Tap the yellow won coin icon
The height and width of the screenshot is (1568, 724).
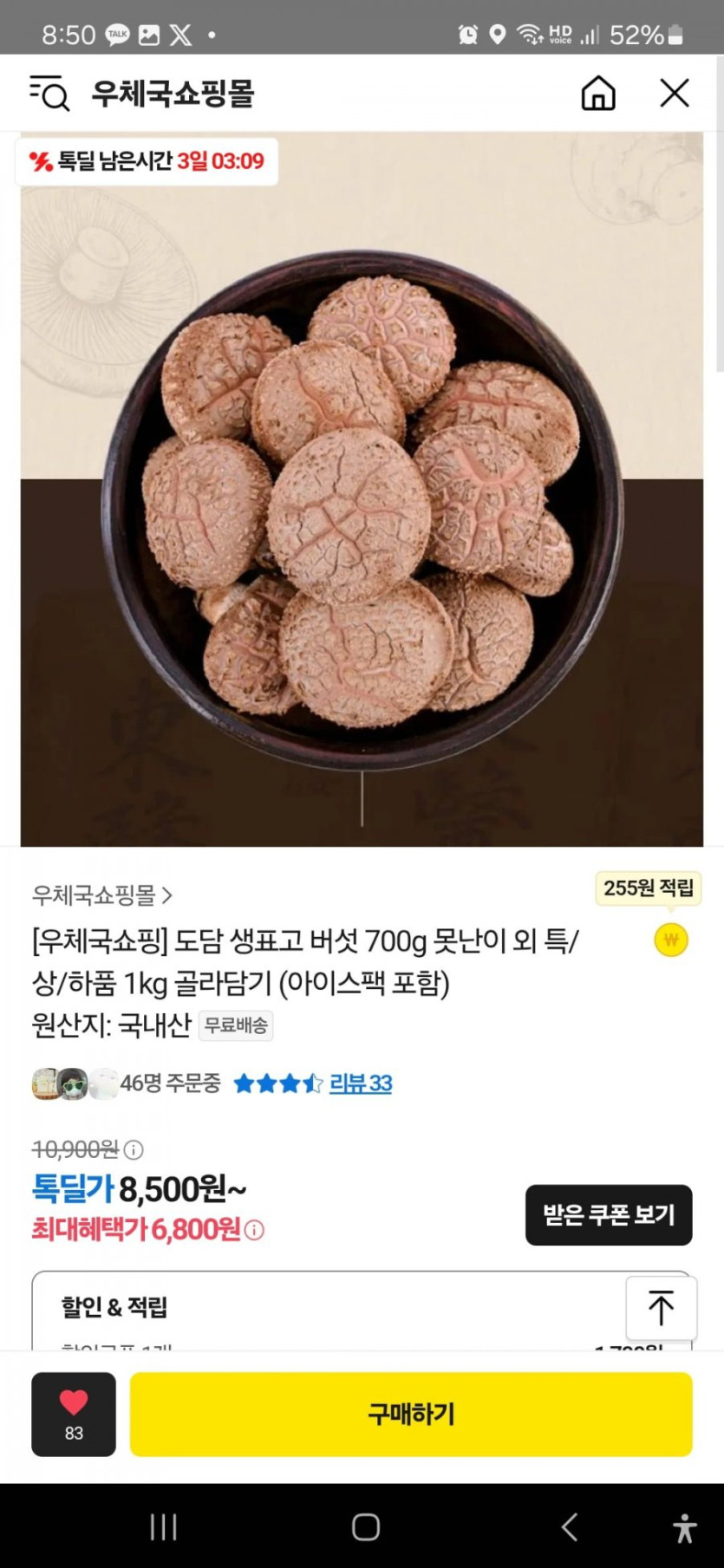(x=670, y=940)
